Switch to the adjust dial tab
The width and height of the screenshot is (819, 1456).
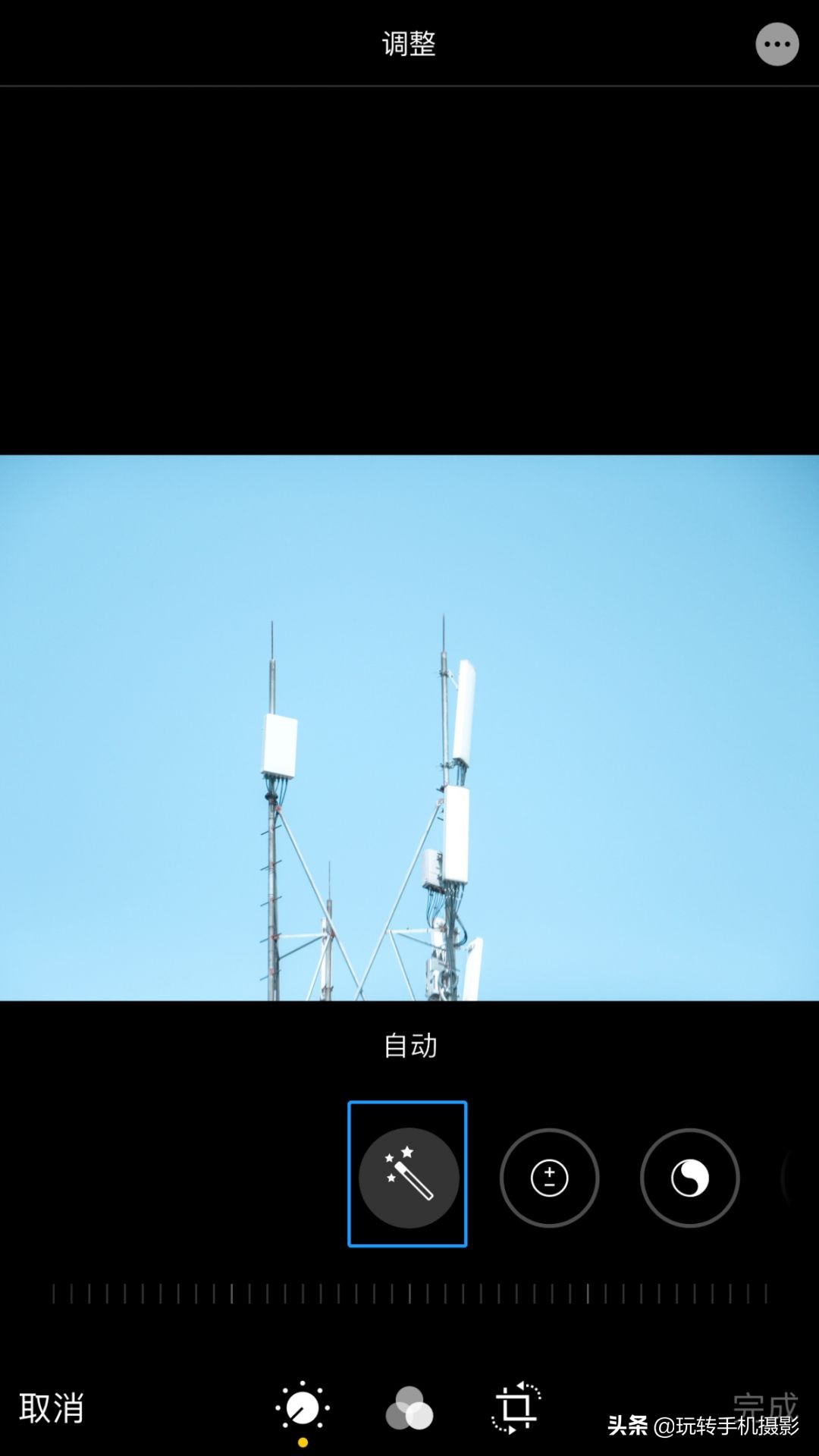(303, 1408)
